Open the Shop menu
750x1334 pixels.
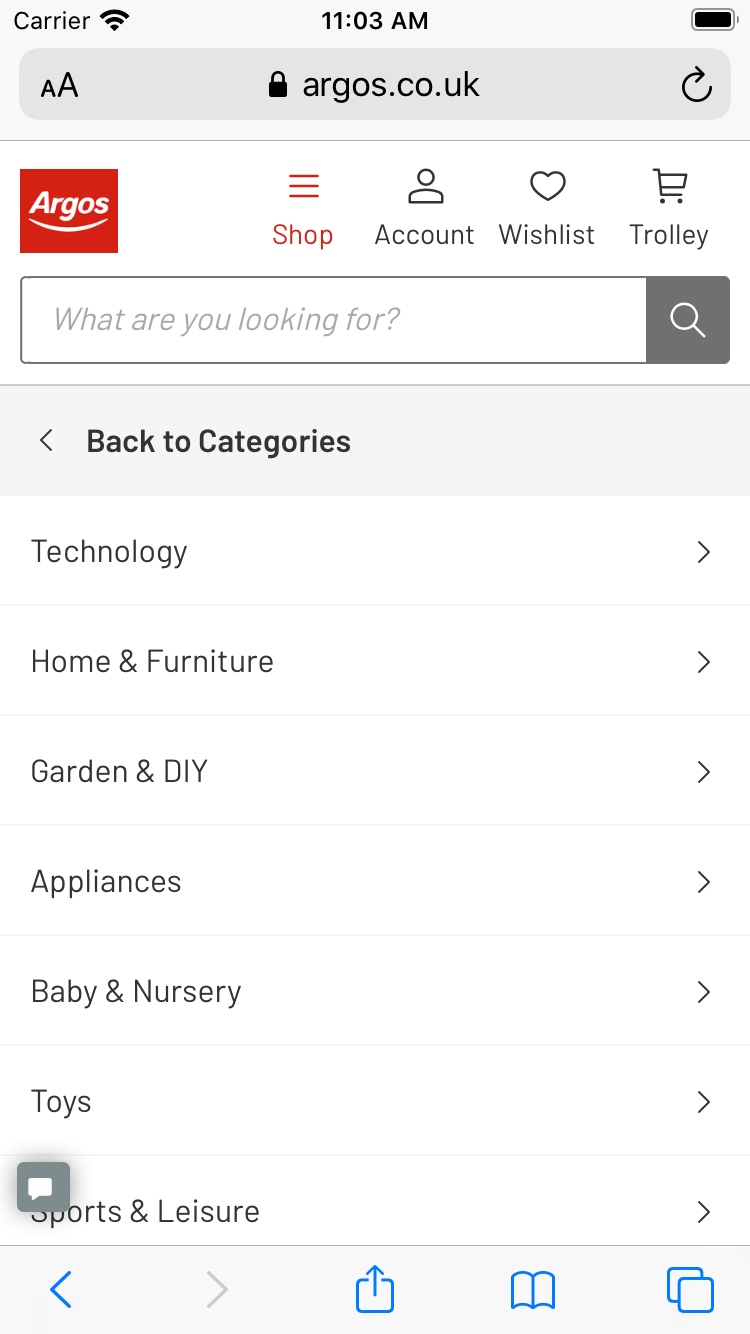point(303,210)
